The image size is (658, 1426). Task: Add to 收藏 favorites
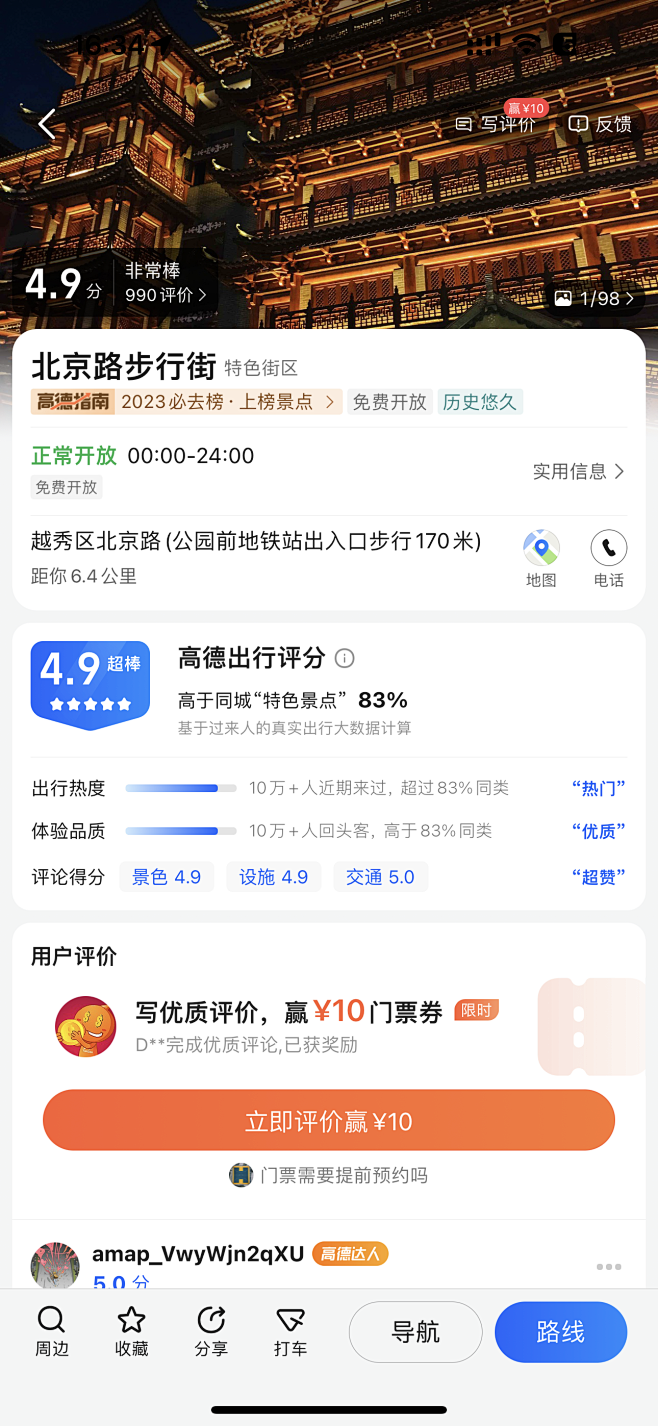click(x=131, y=1331)
